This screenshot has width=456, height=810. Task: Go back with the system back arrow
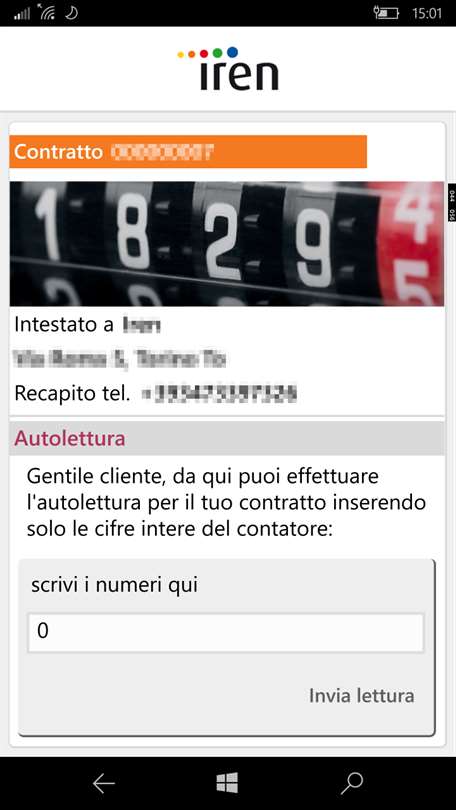(x=104, y=784)
